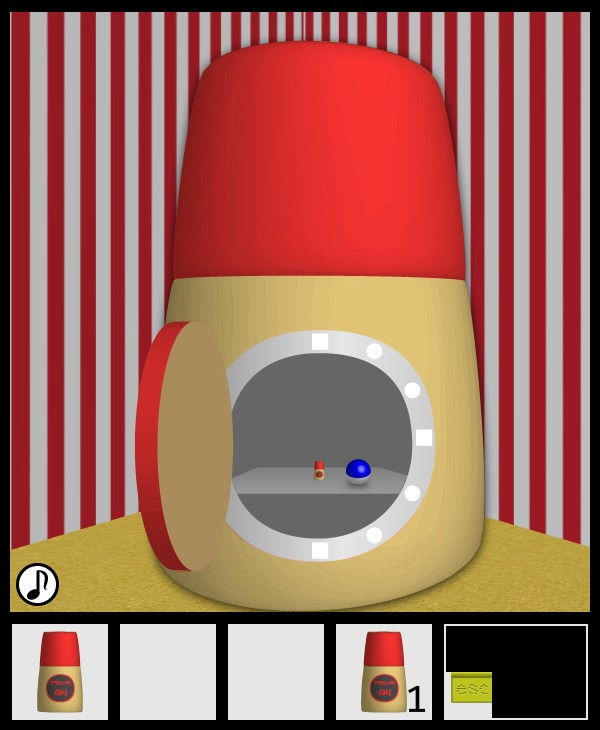Viewport: 600px width, 730px height.
Task: Close the round open door of the container
Action: [x=185, y=445]
